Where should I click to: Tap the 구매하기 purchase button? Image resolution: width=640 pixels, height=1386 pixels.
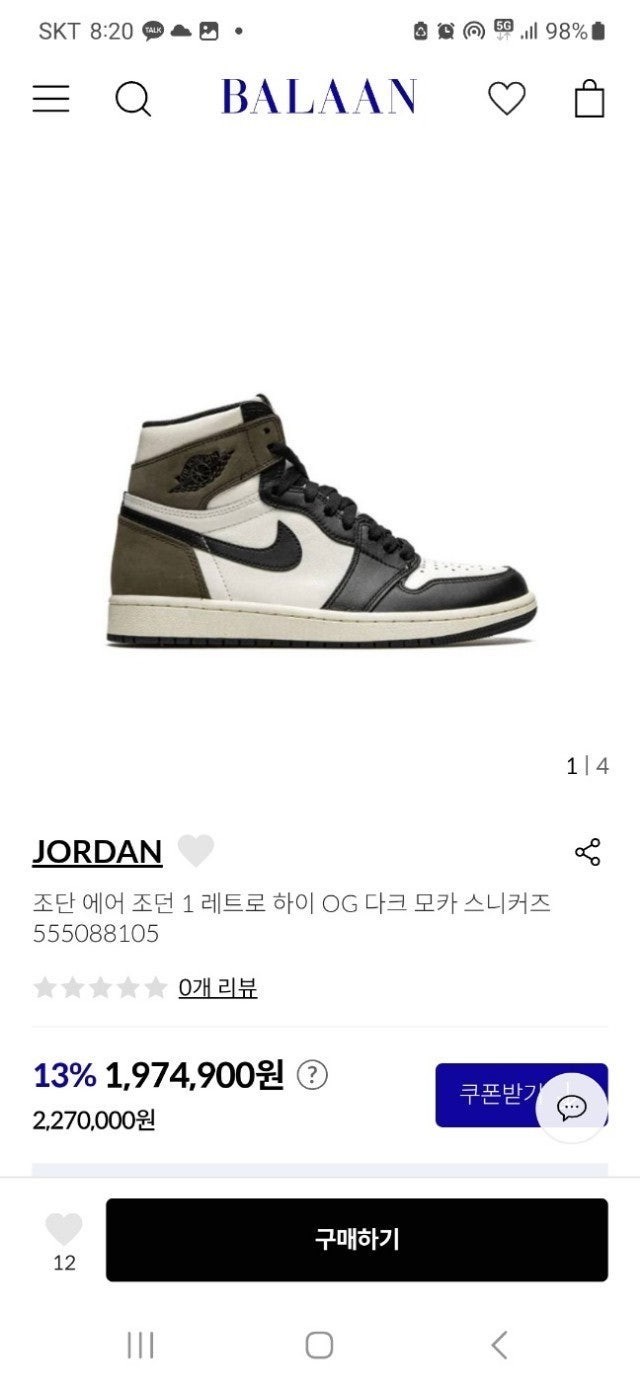coord(357,1240)
